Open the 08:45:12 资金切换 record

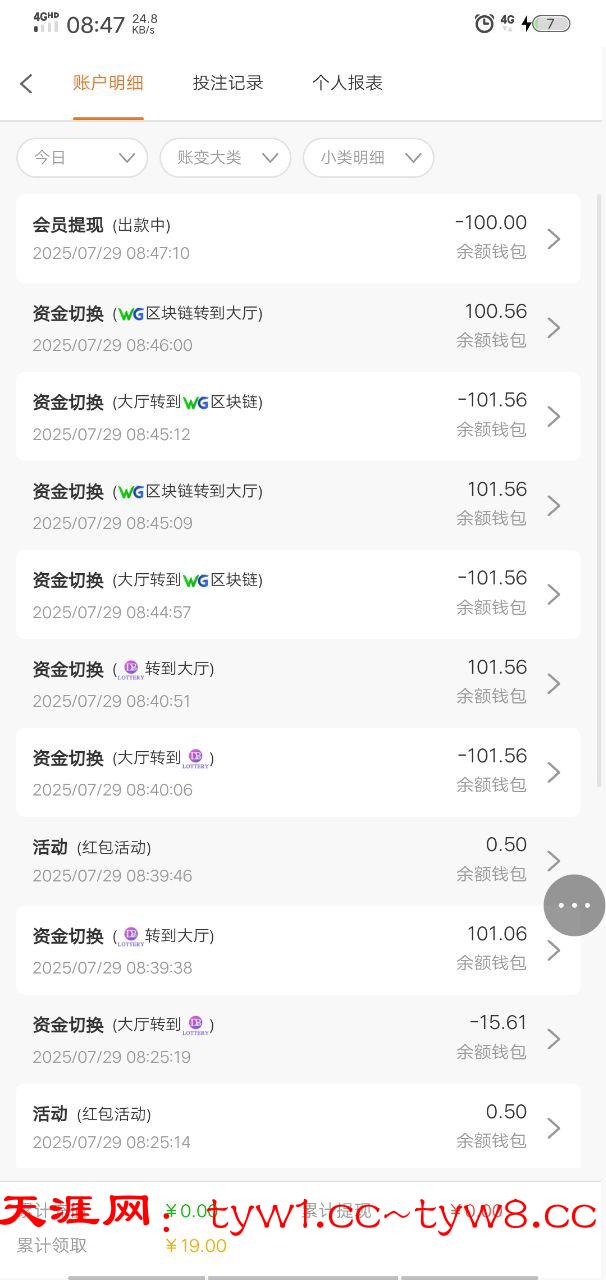(x=298, y=417)
